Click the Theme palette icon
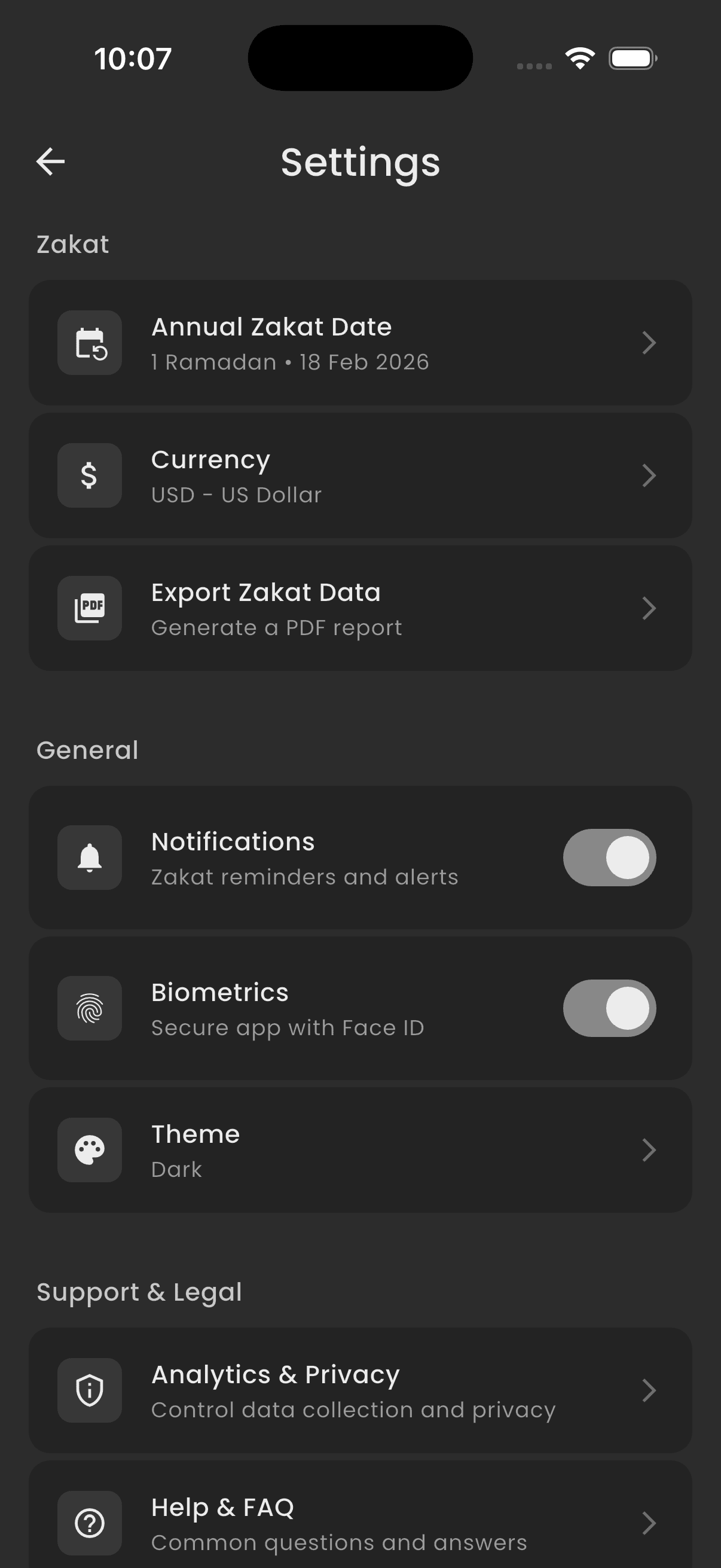 (x=90, y=1150)
